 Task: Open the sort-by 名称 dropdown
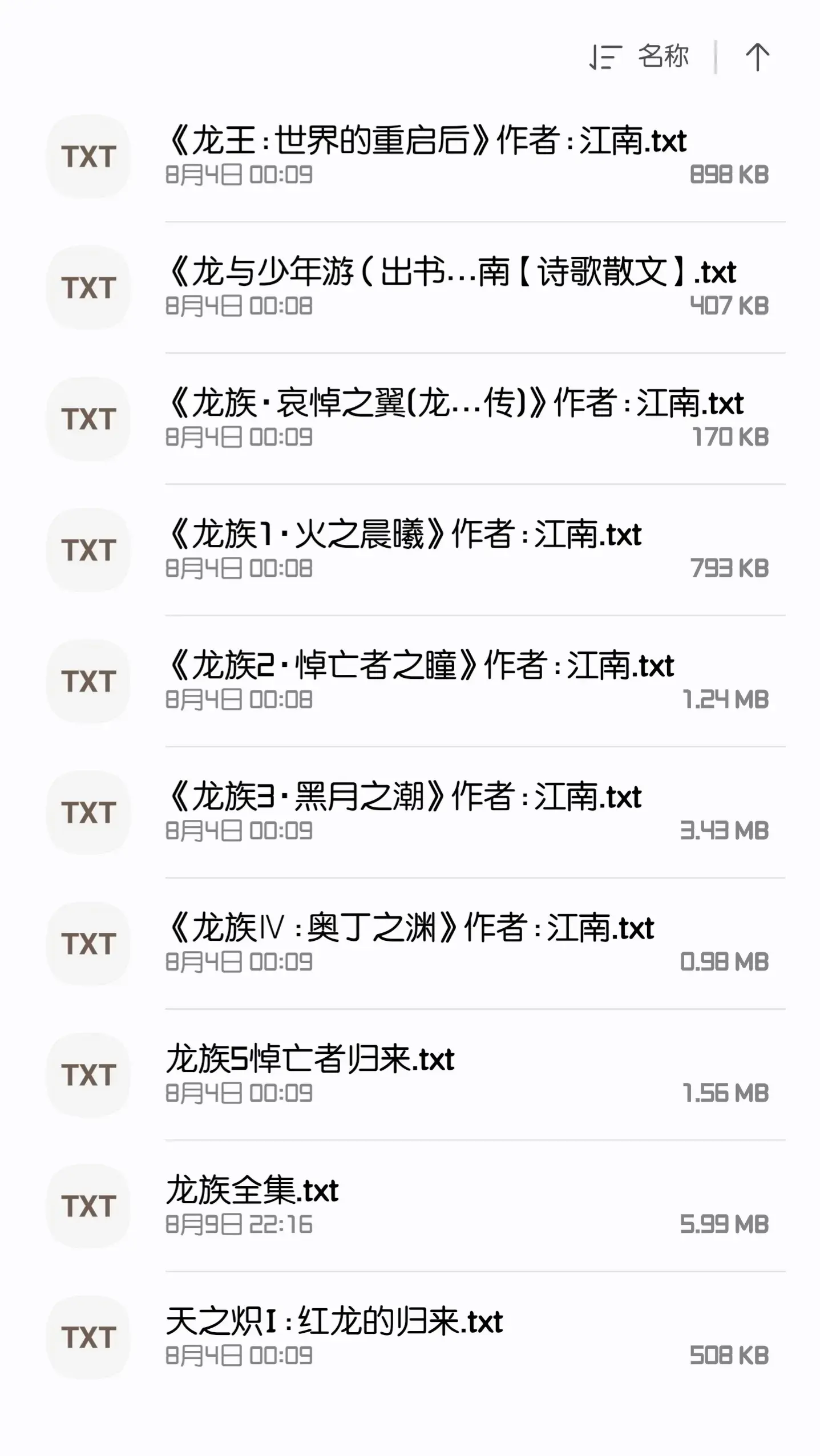click(x=640, y=56)
